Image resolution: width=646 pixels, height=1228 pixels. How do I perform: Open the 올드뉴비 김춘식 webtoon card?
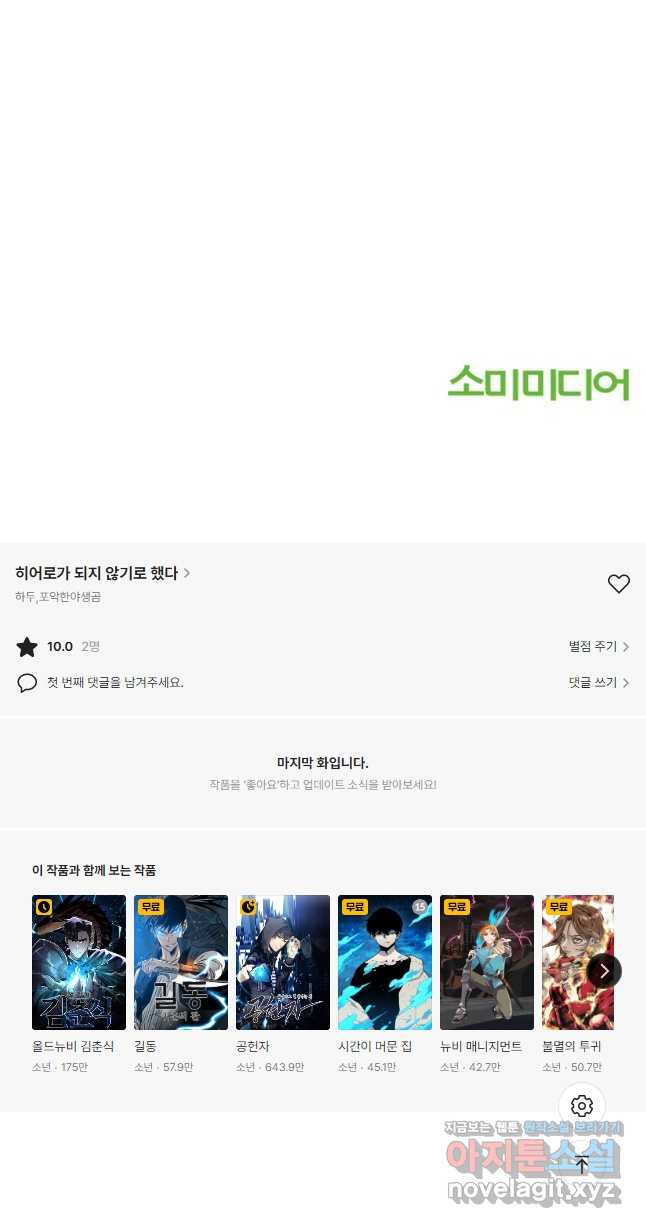tap(79, 962)
